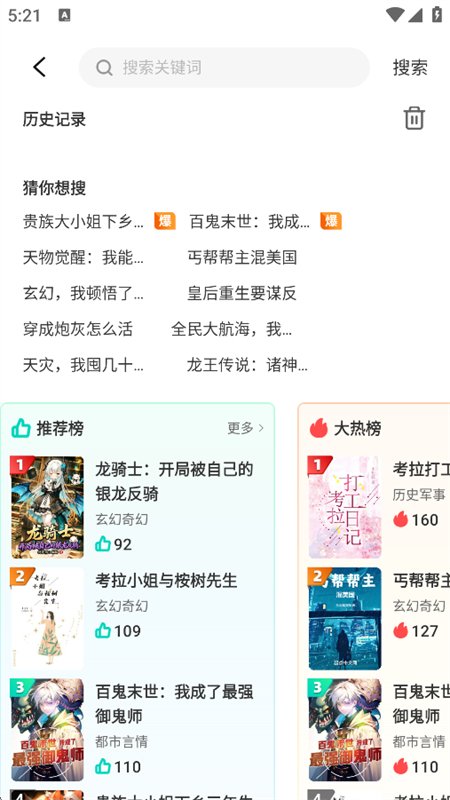Select suggestion 玄幻，我顿悟了…
The image size is (450, 800).
click(x=83, y=293)
